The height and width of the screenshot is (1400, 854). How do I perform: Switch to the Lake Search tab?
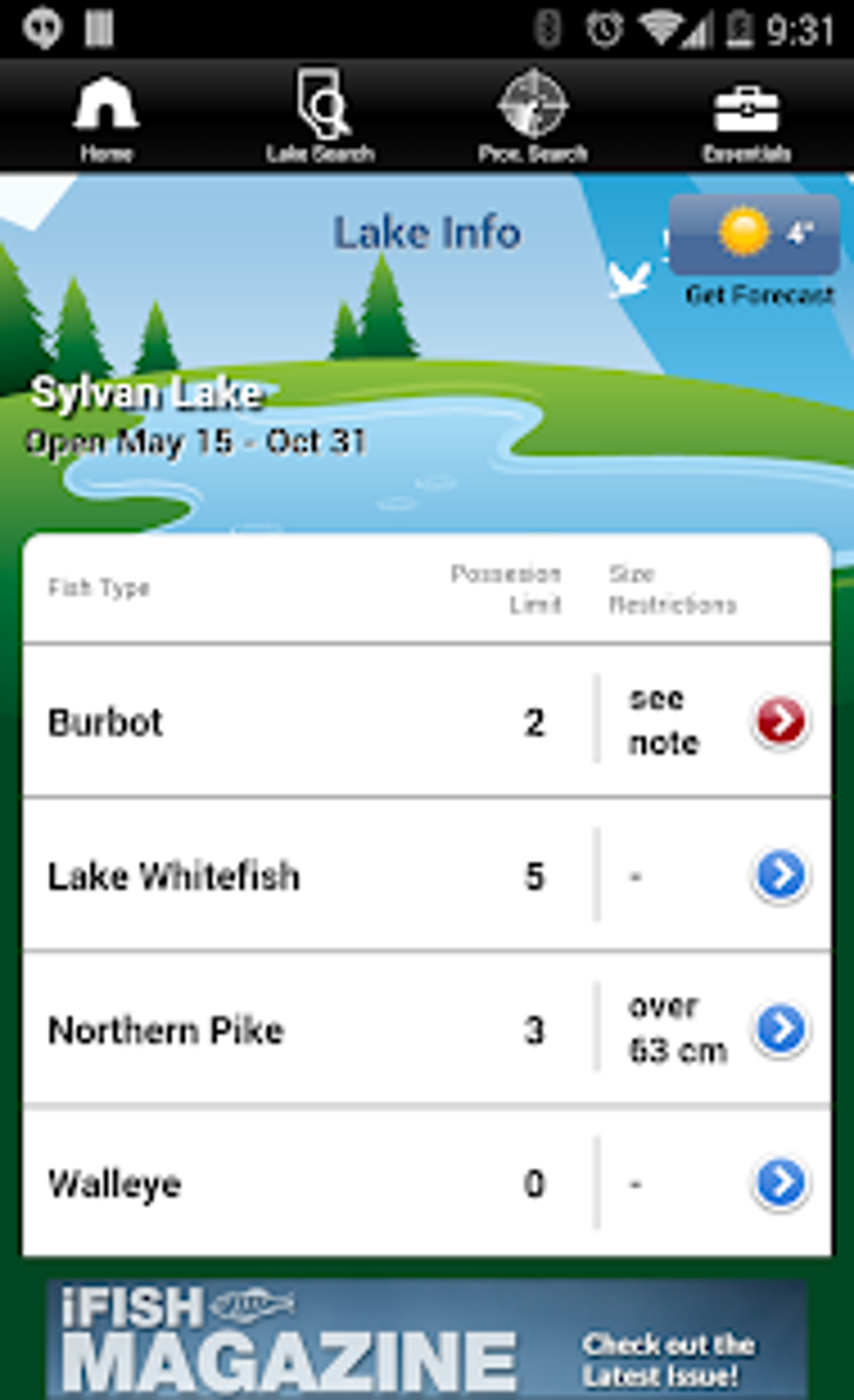(320, 117)
